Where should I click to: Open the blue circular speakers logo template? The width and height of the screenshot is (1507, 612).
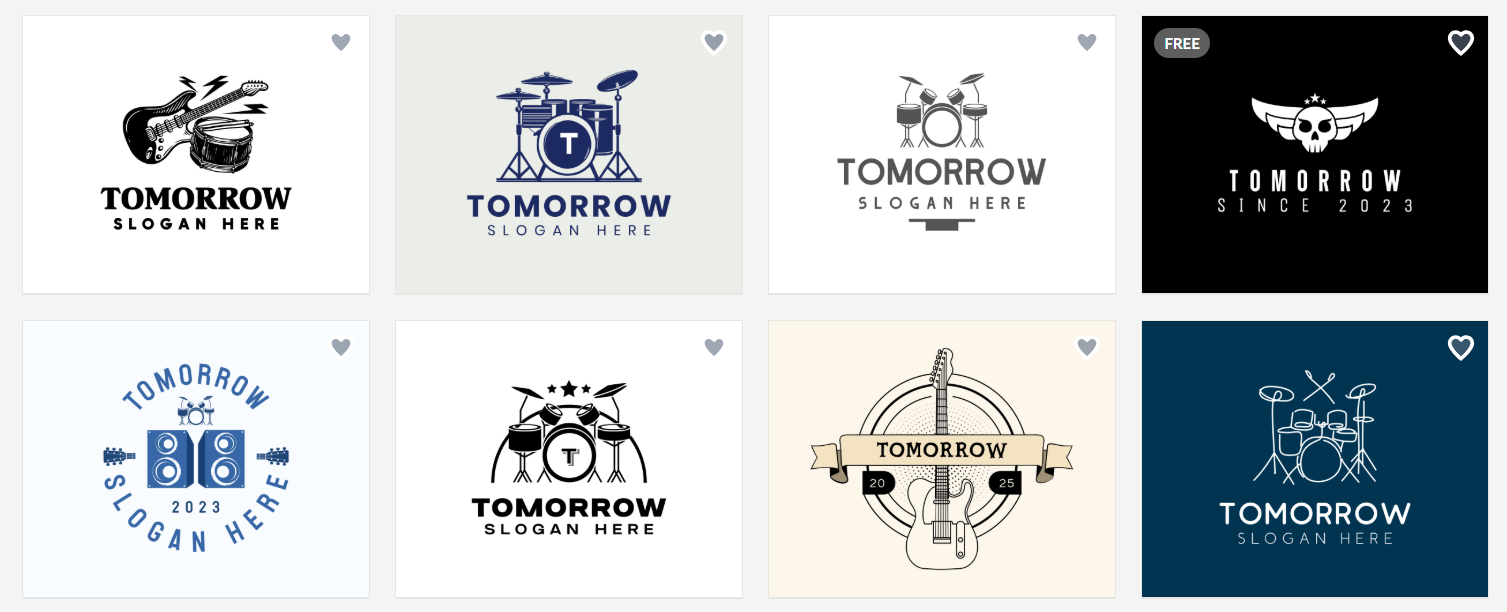[x=196, y=460]
